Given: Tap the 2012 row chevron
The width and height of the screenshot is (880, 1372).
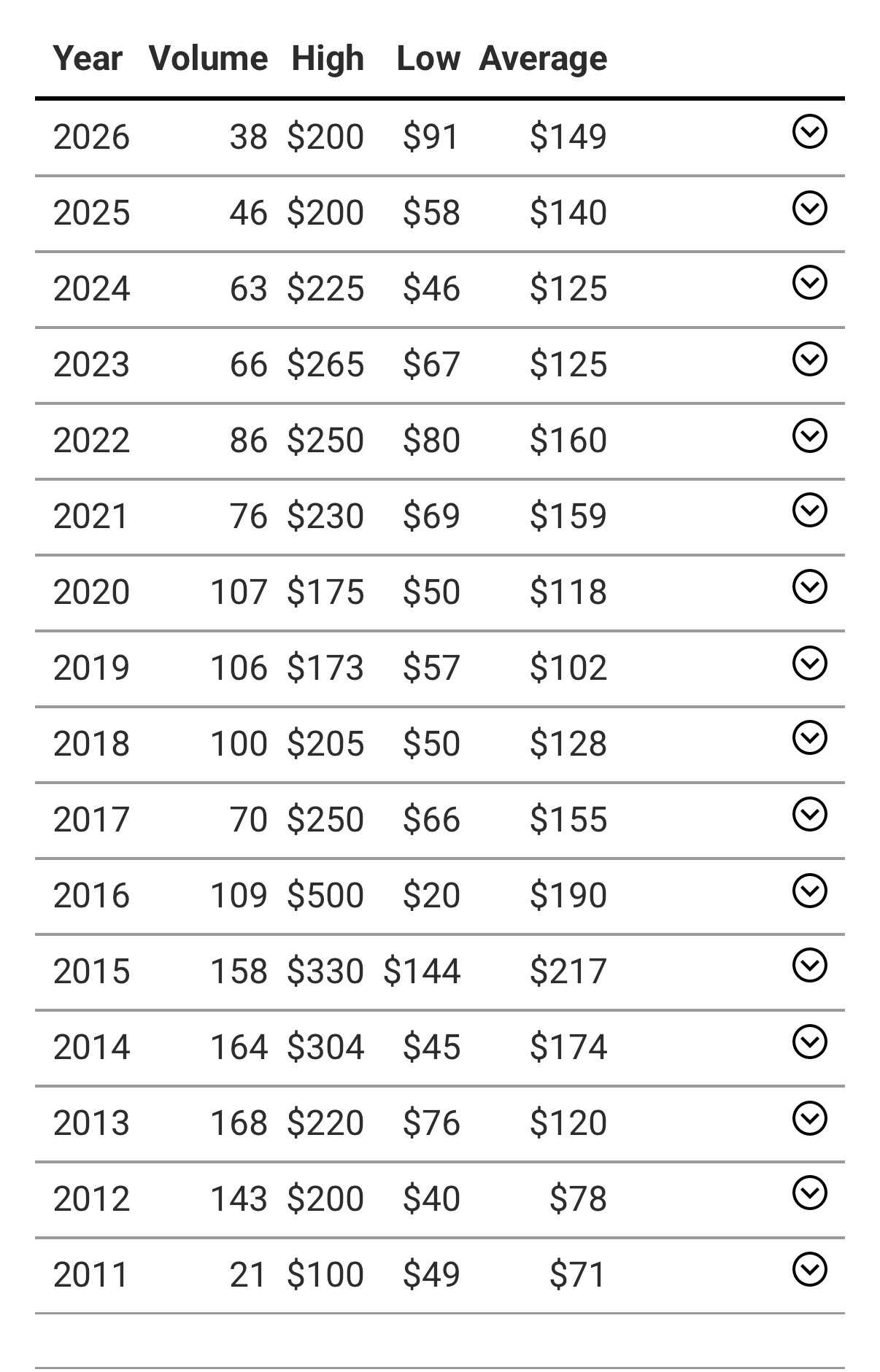Looking at the screenshot, I should pyautogui.click(x=809, y=1193).
